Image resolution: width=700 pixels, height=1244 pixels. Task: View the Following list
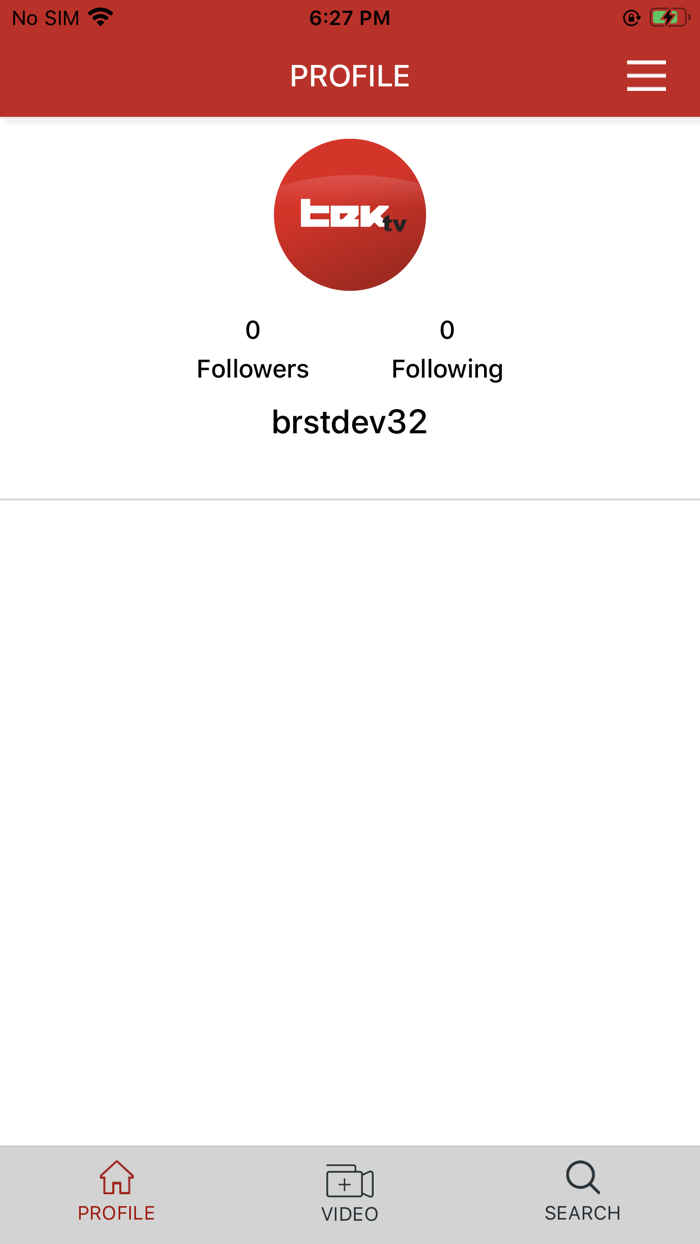[447, 350]
